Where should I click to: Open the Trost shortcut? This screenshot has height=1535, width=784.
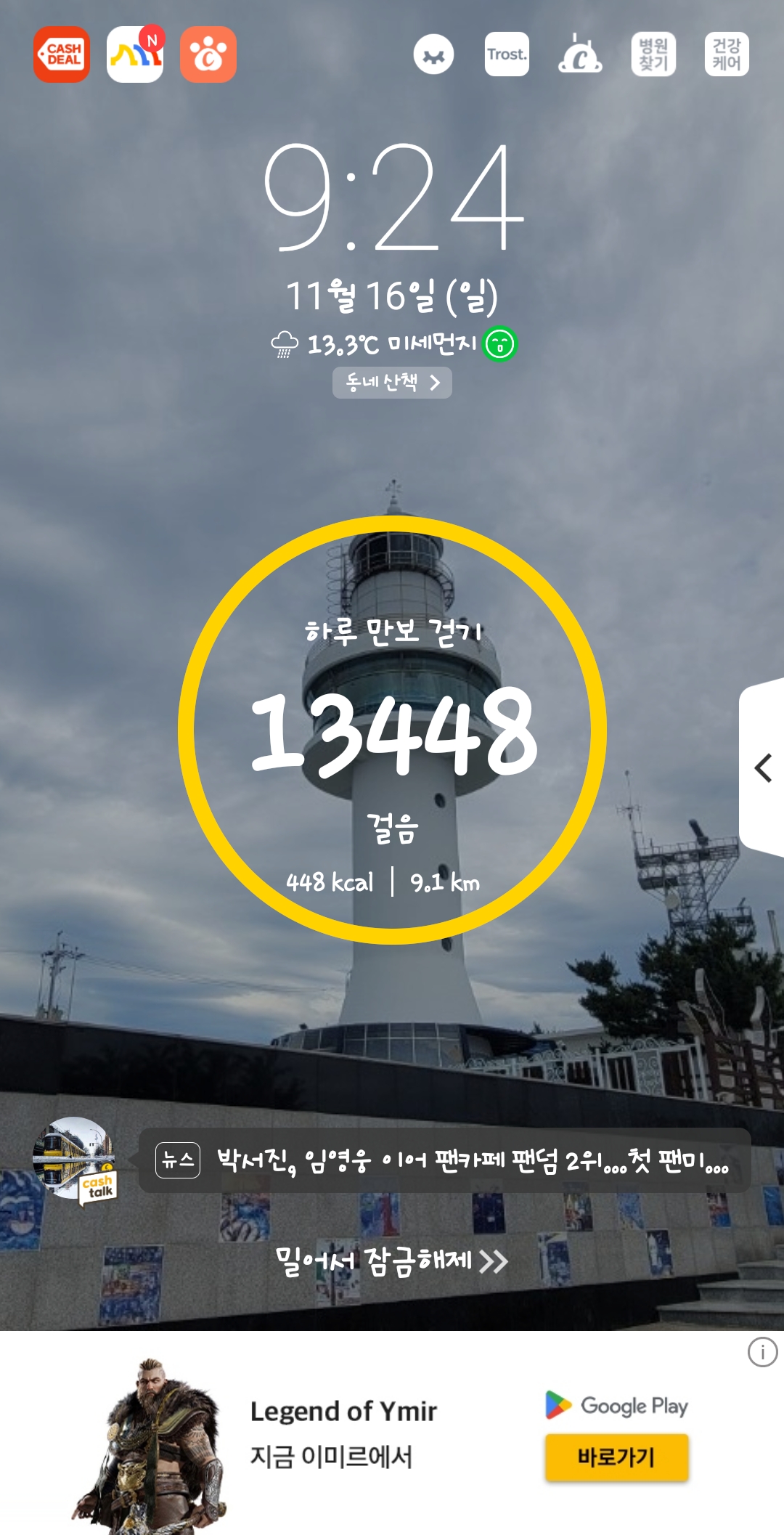pos(507,54)
